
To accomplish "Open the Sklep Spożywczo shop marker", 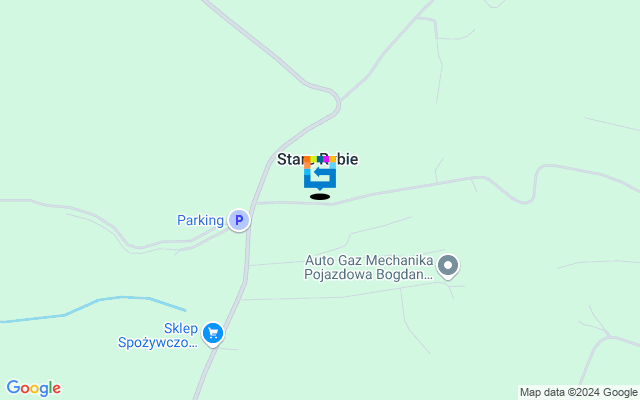I will pos(212,333).
